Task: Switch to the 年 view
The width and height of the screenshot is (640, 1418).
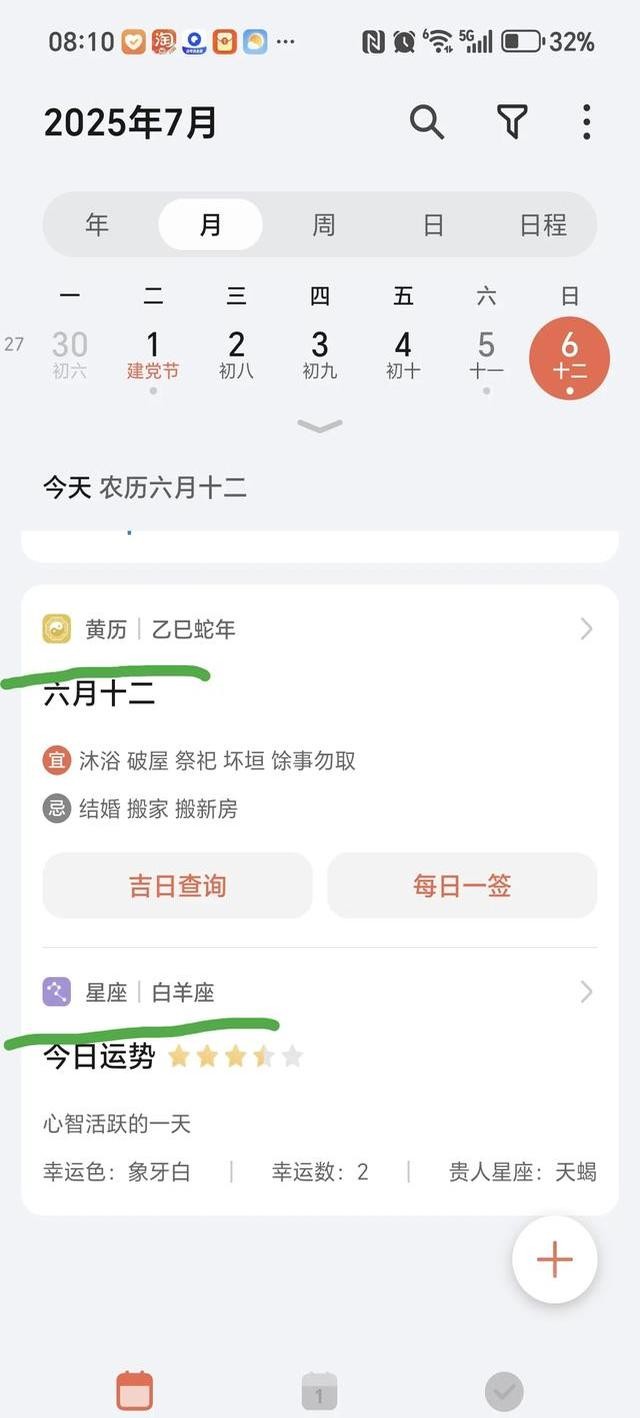Action: point(97,225)
